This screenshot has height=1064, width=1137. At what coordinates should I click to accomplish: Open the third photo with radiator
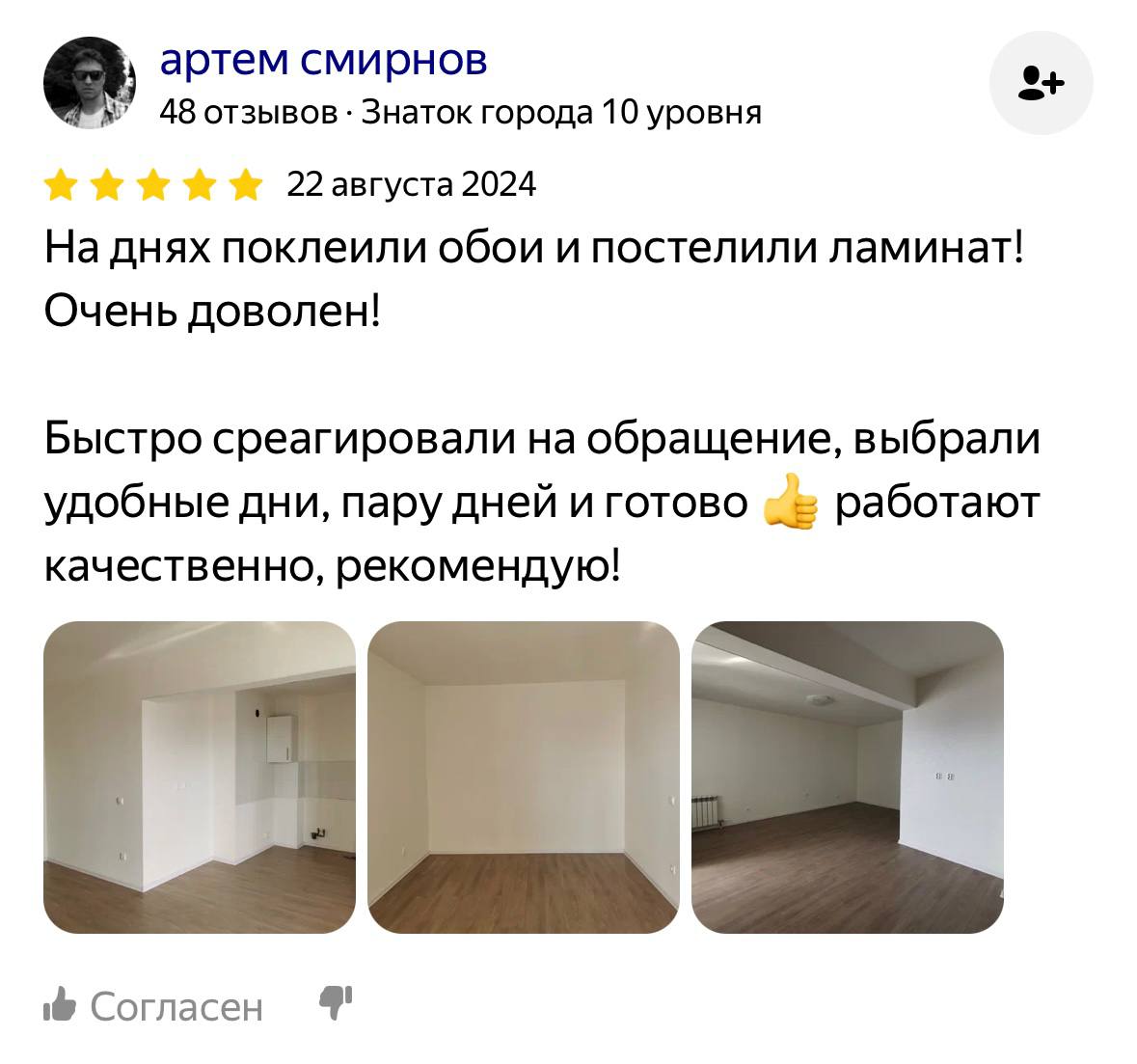847,777
